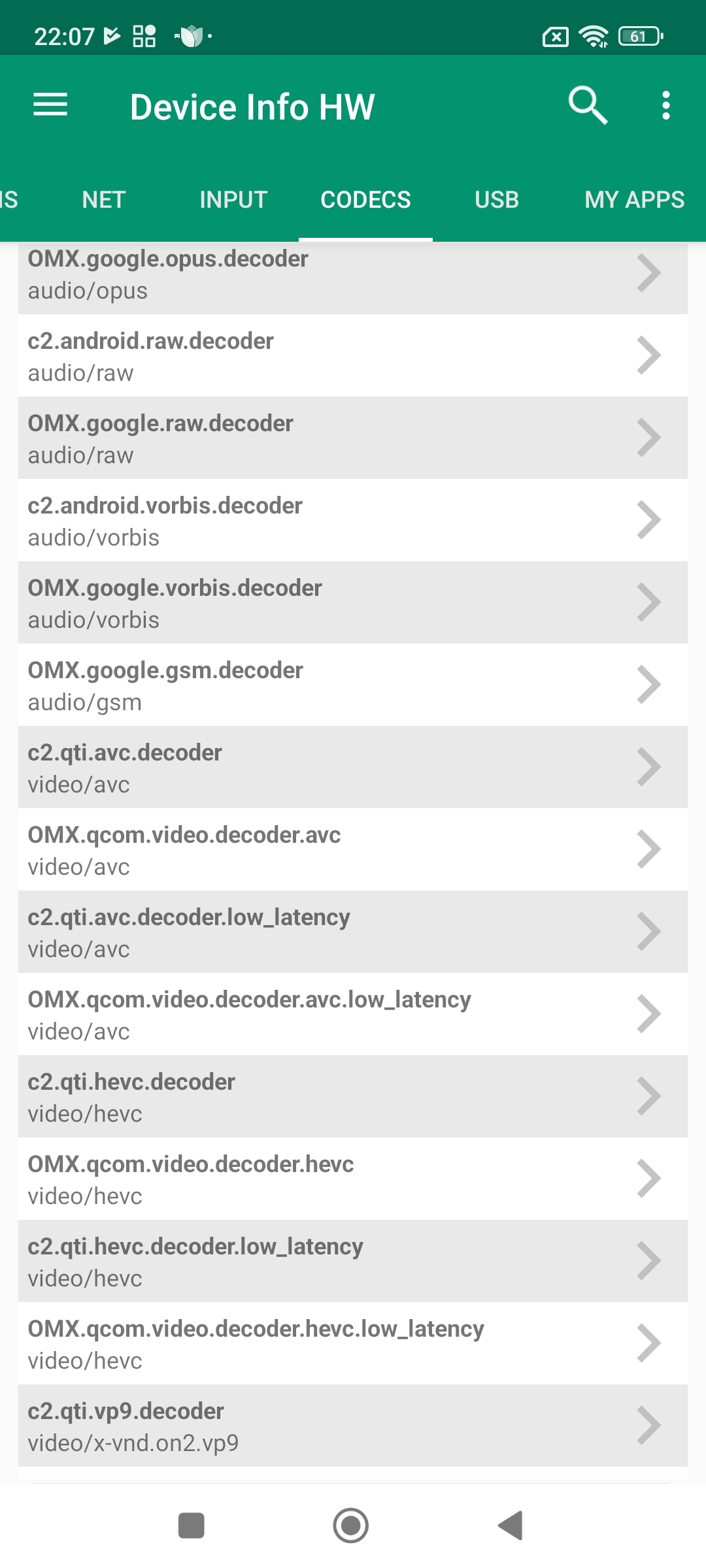Open the overflow menu

coord(665,105)
